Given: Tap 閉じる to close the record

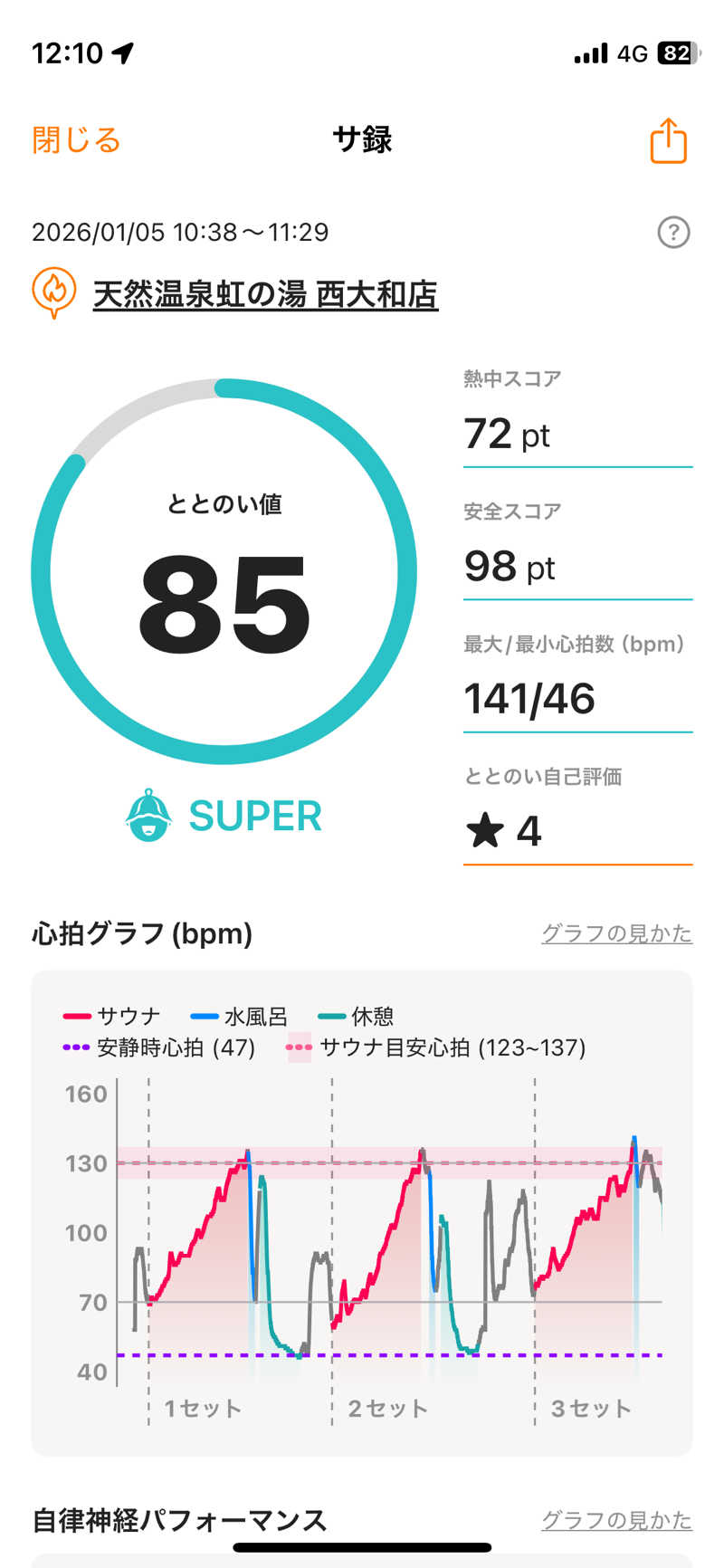Looking at the screenshot, I should (x=76, y=140).
